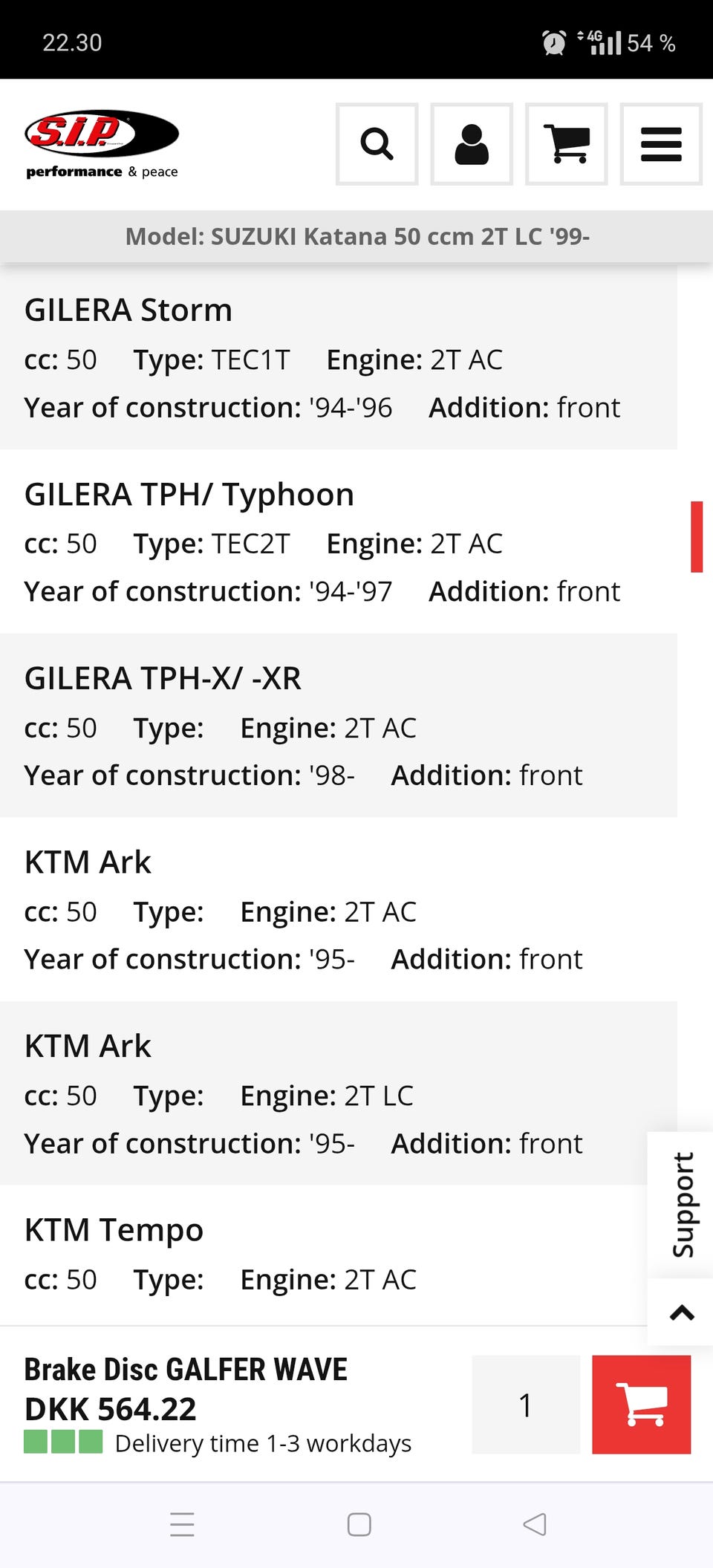
Task: Open the user account icon
Action: 472,144
